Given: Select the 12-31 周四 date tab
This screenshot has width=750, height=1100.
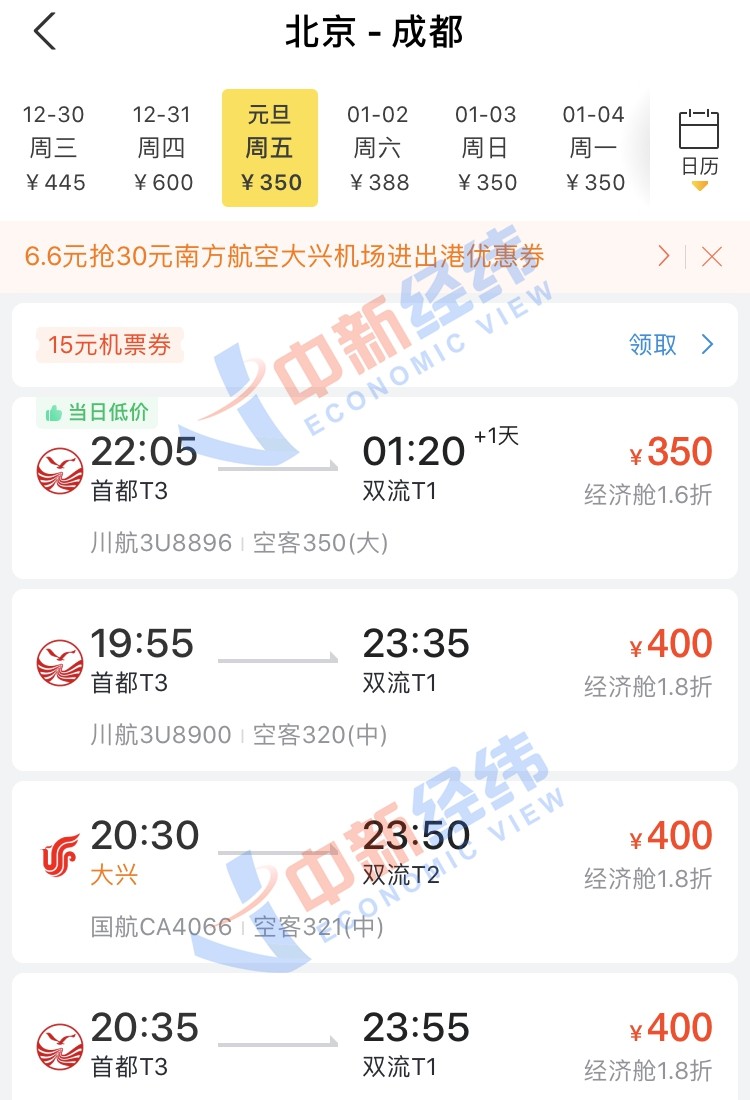Looking at the screenshot, I should [x=161, y=148].
